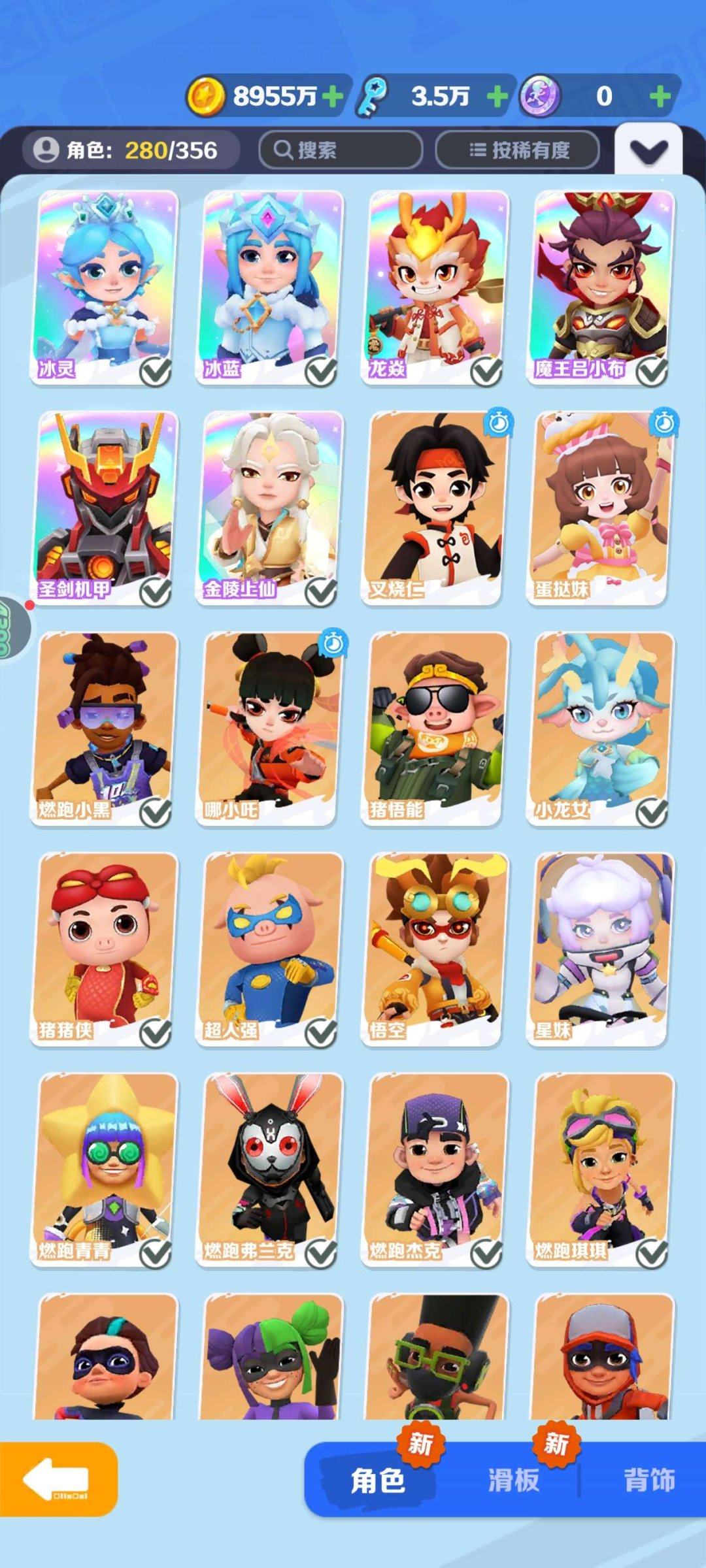Screen dimensions: 706x1568
Task: View the 猪悟能 character
Action: pyautogui.click(x=435, y=728)
